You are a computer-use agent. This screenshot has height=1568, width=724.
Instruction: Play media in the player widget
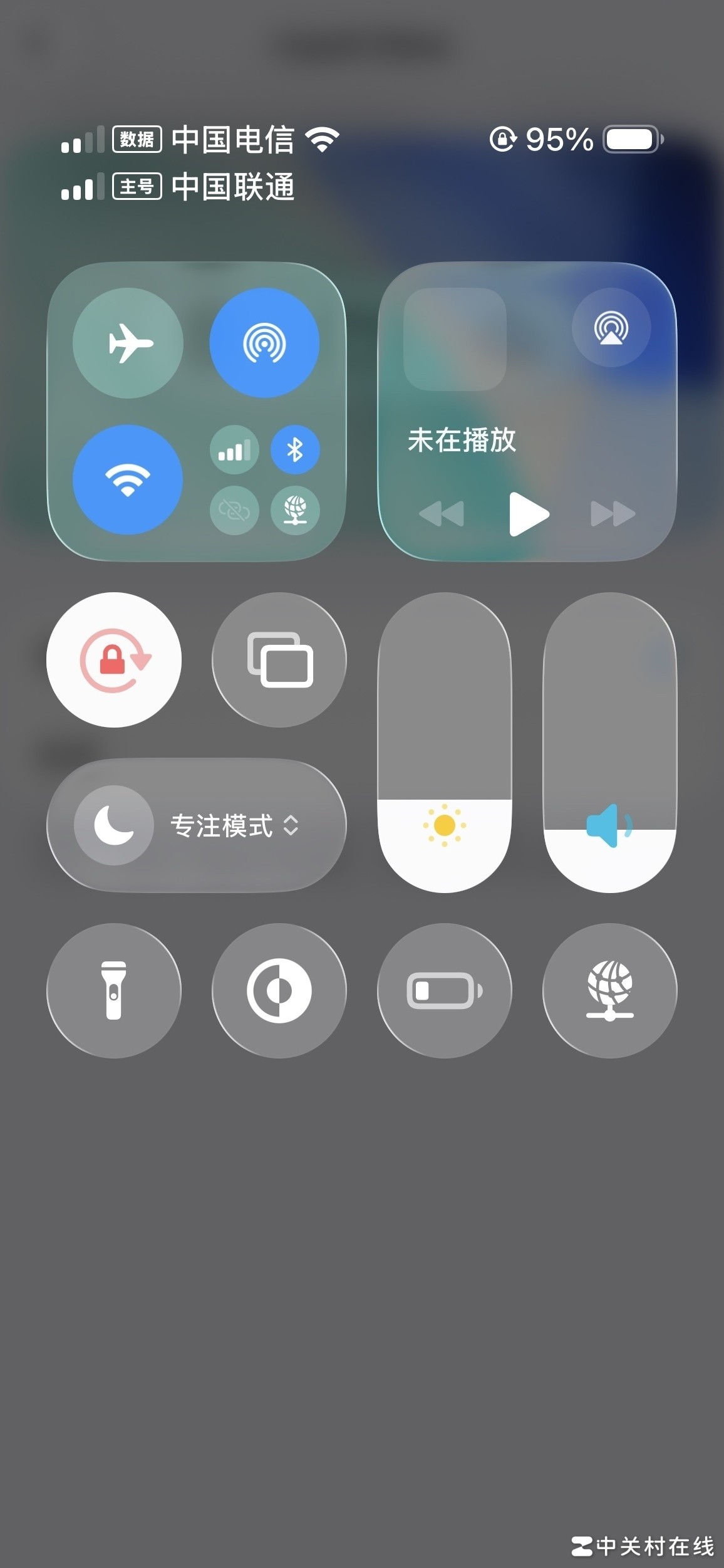(x=528, y=514)
